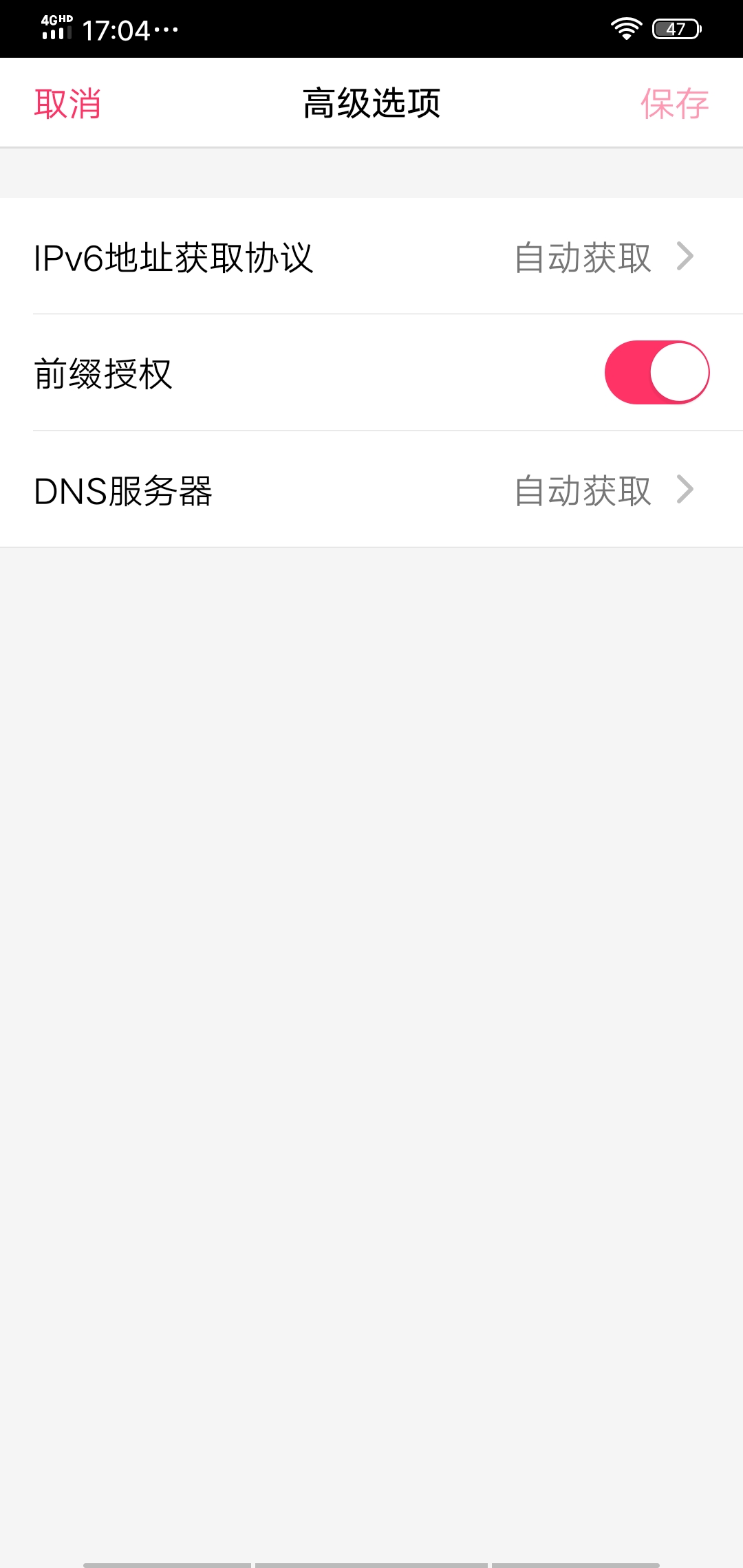Viewport: 743px width, 1568px height.
Task: Tap the 高级选项 title
Action: point(371,103)
